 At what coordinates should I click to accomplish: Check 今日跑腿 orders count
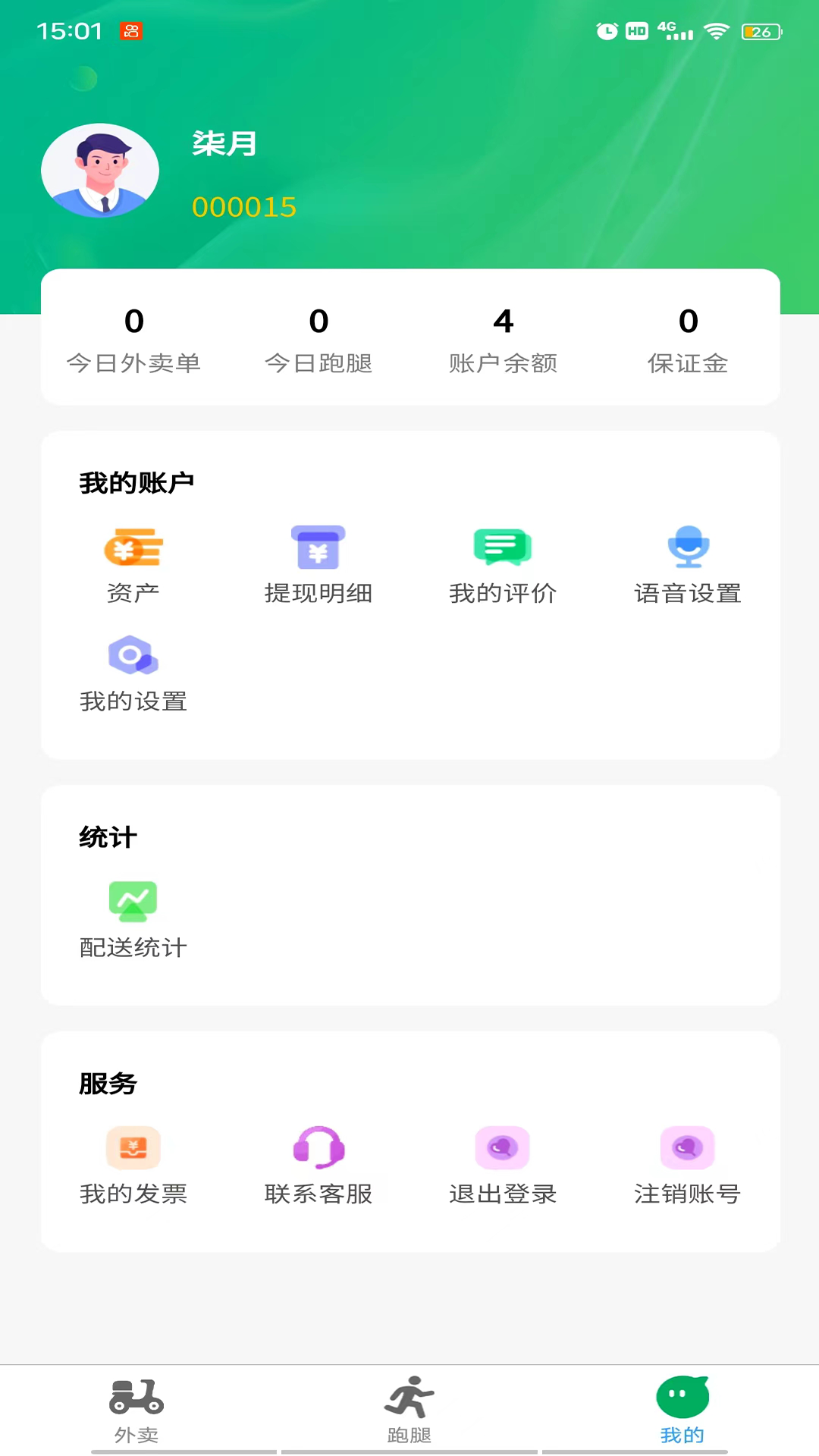(318, 340)
